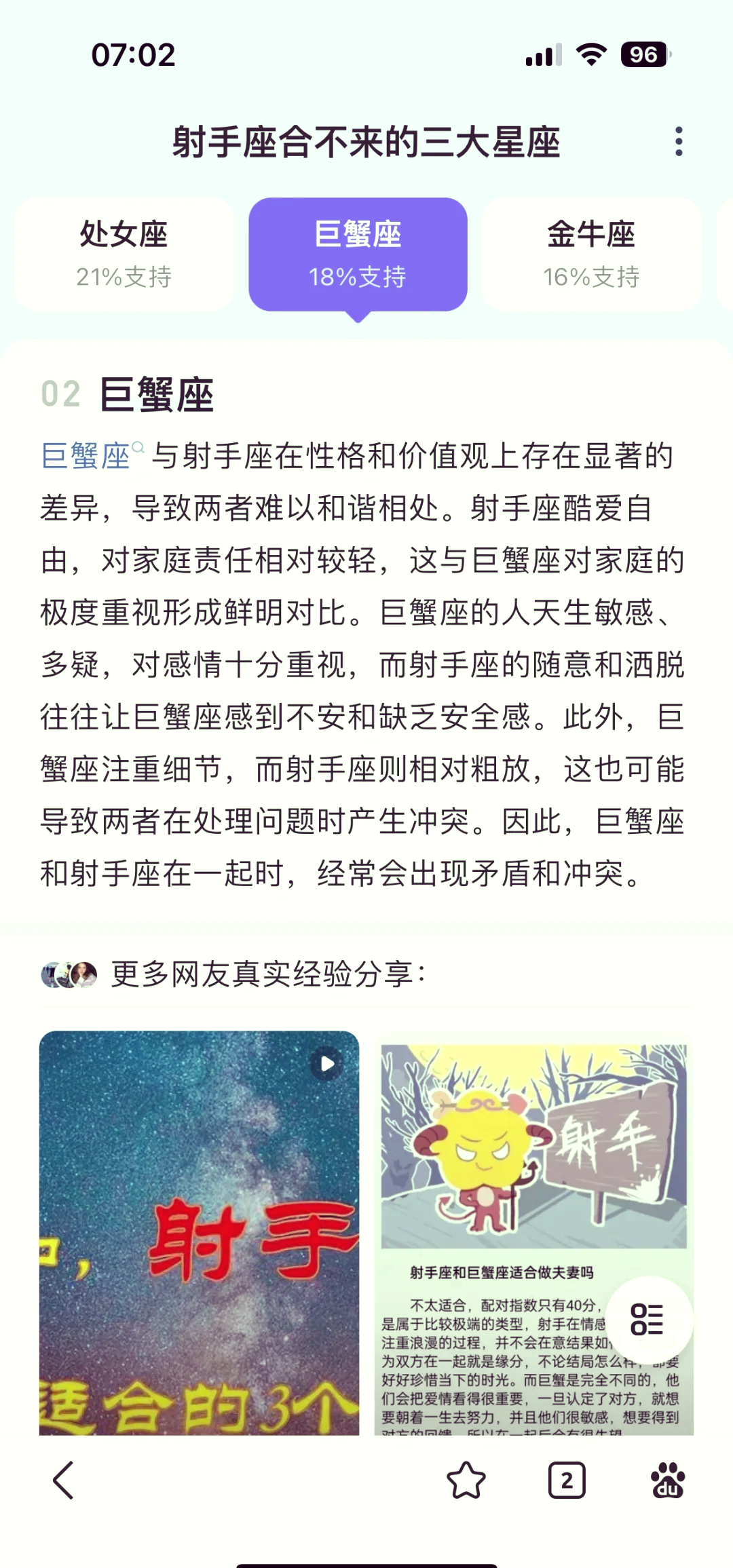Viewport: 733px width, 1568px height.
Task: Open the three-dot overflow menu
Action: pos(679,141)
